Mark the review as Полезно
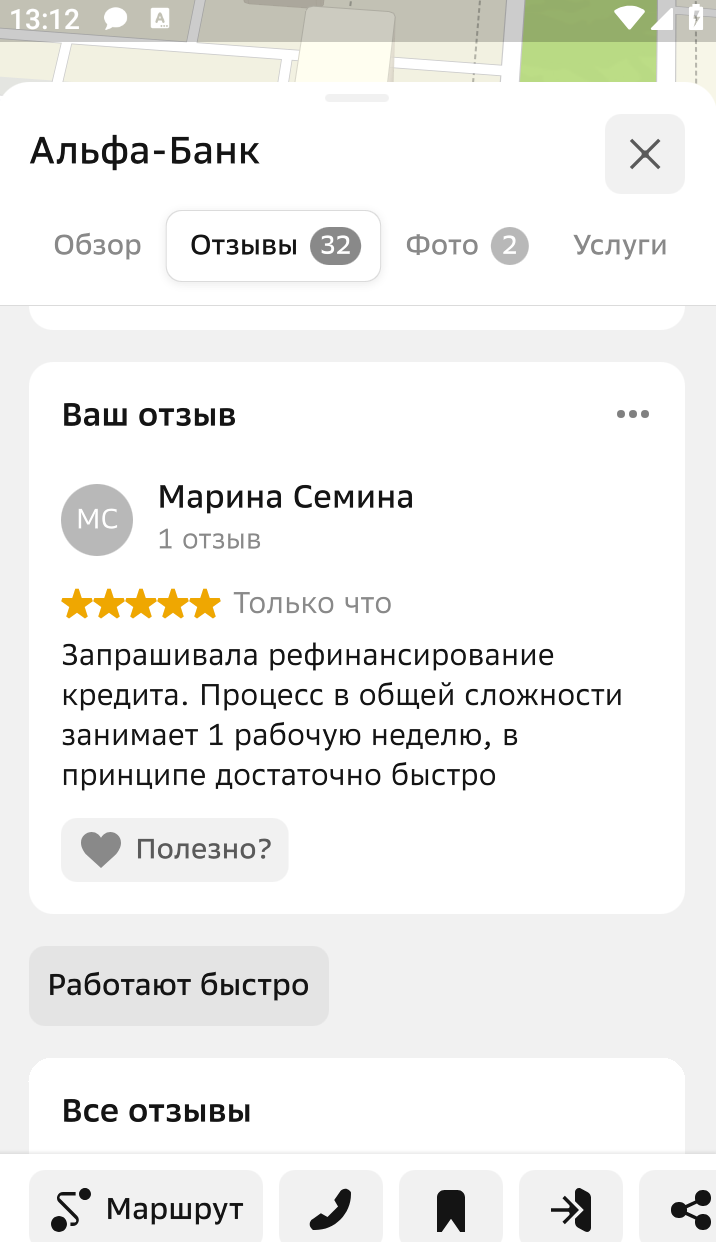The width and height of the screenshot is (716, 1242). [175, 850]
